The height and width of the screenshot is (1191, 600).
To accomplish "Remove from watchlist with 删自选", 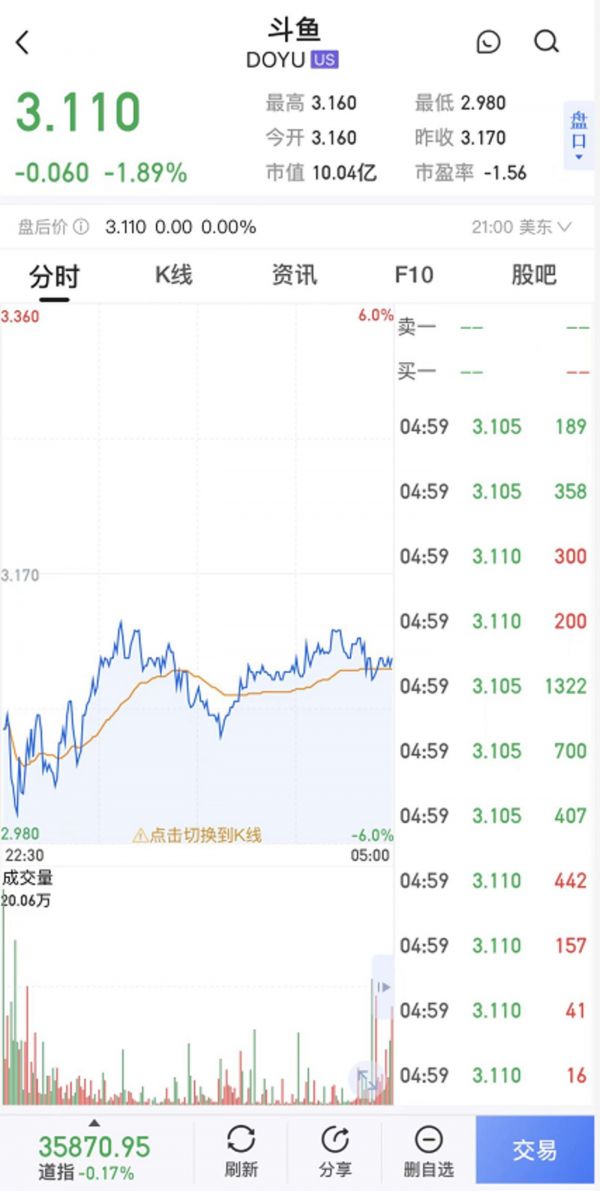I will tap(428, 1151).
